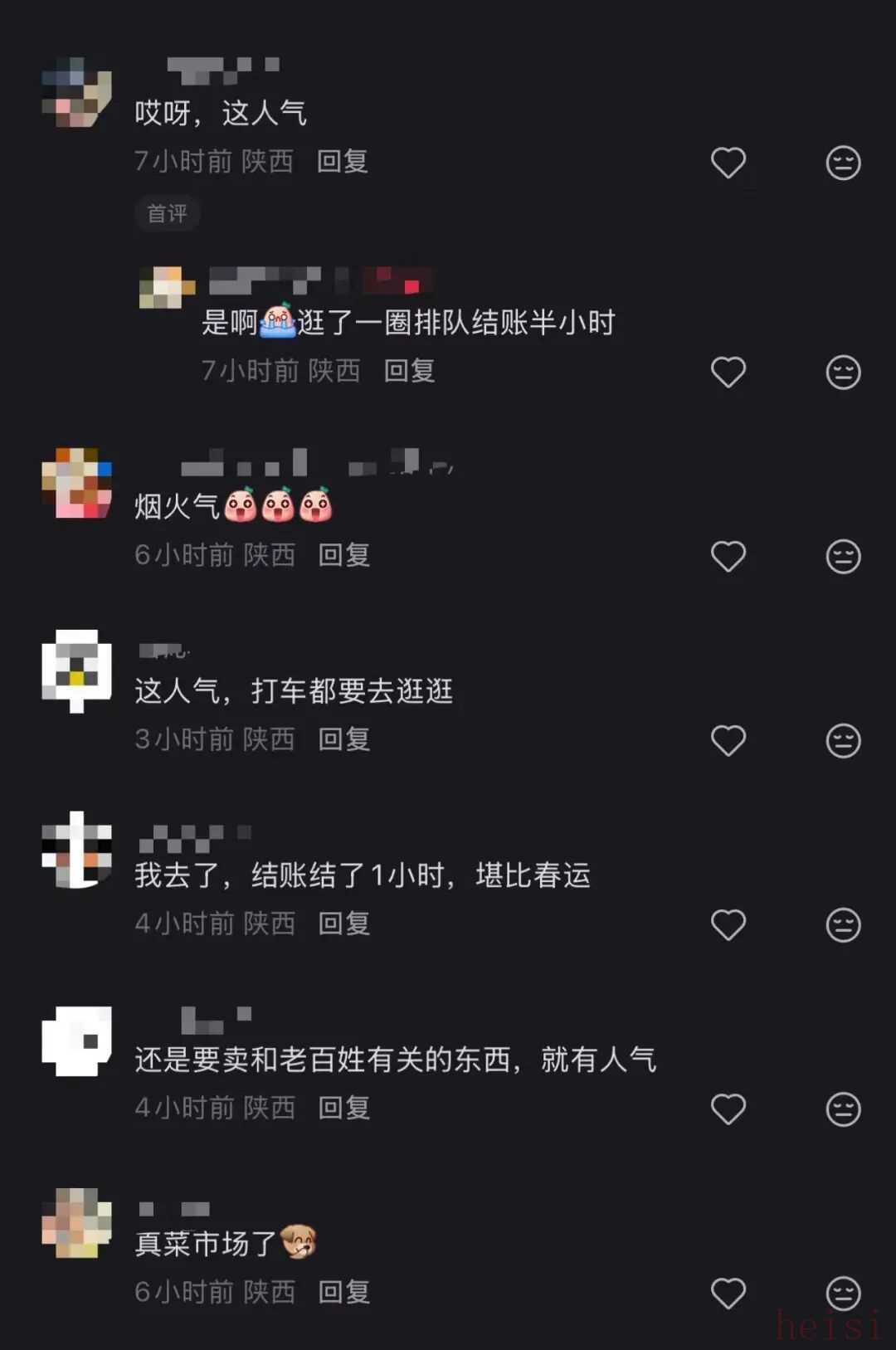
Task: Like the comment "烟火气"
Action: 728,556
